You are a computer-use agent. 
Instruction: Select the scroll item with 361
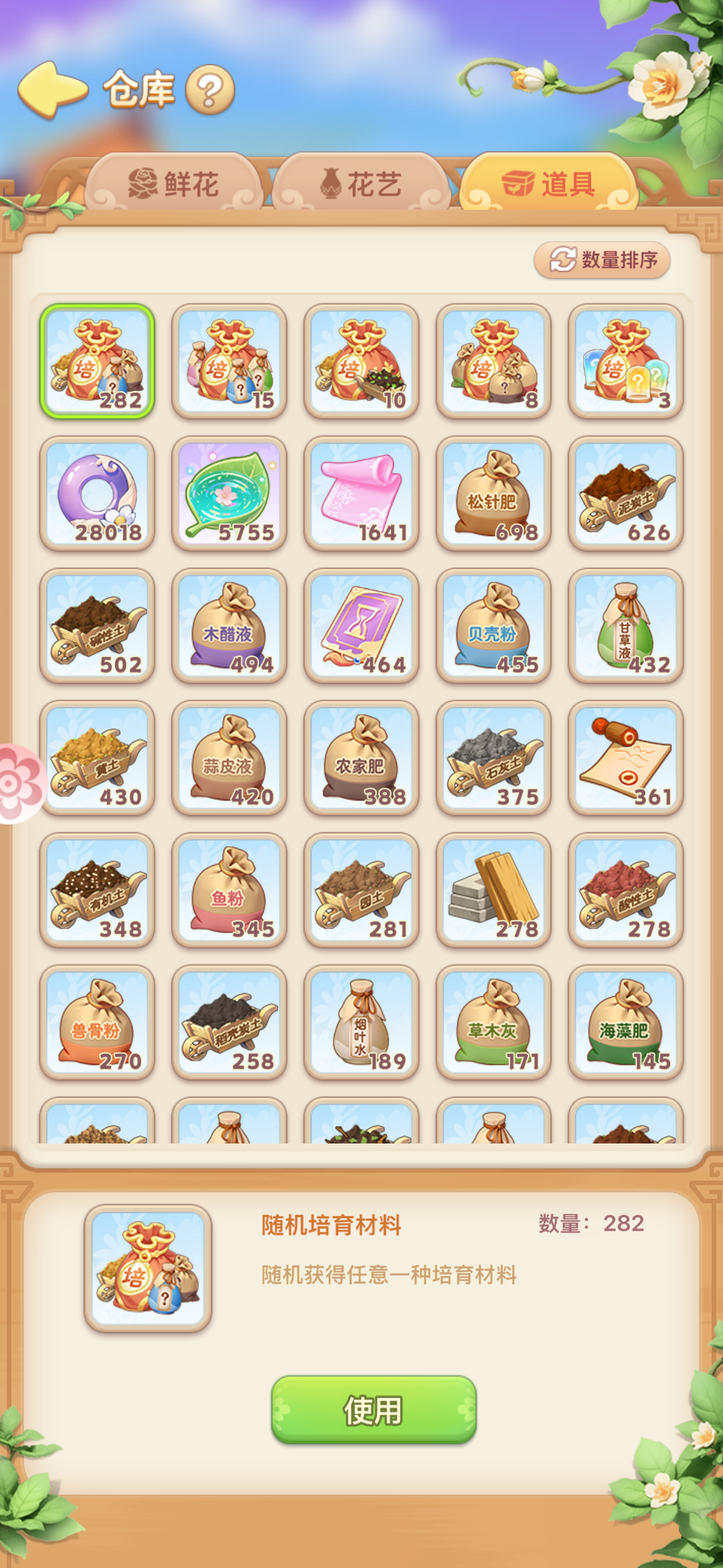click(625, 758)
